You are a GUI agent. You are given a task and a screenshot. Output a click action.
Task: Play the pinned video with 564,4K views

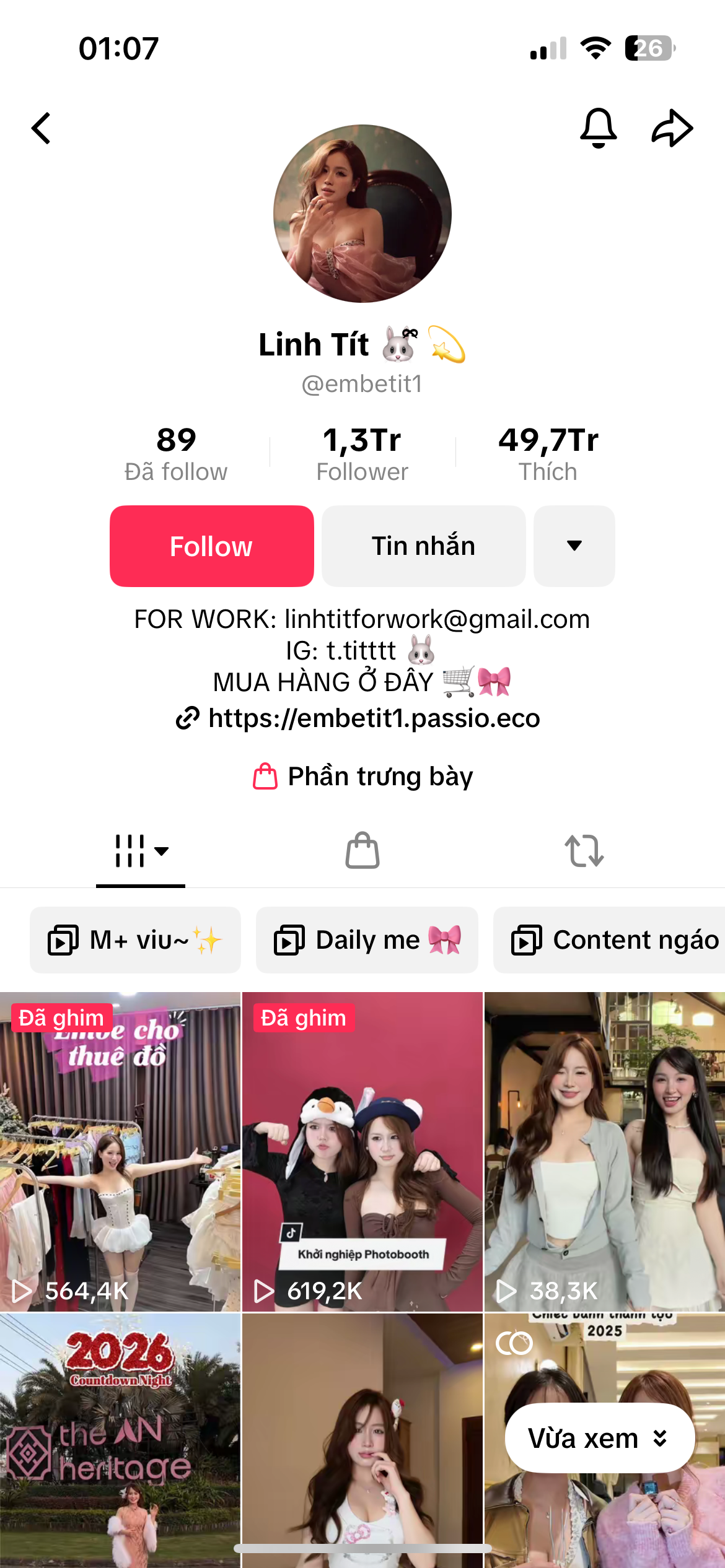pos(120,1152)
